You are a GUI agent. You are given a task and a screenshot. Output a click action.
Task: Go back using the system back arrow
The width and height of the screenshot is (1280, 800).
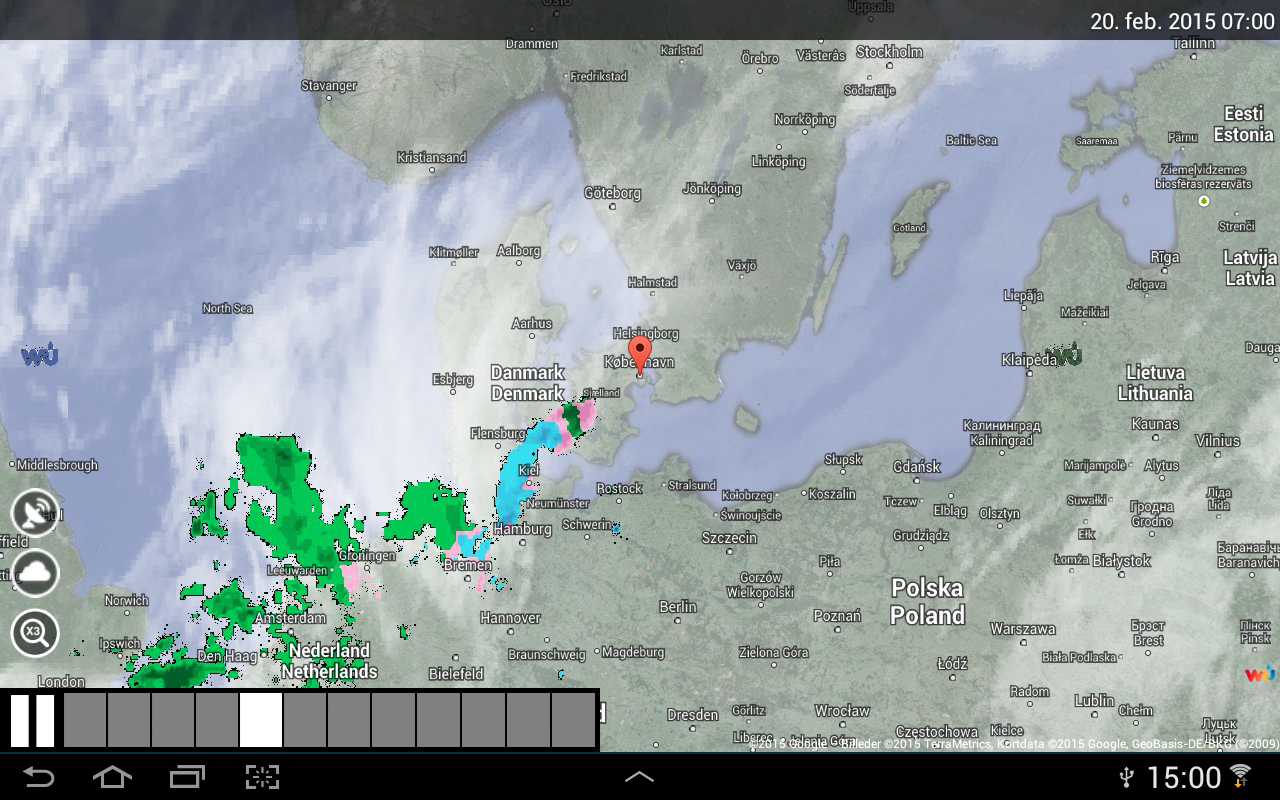coord(39,777)
